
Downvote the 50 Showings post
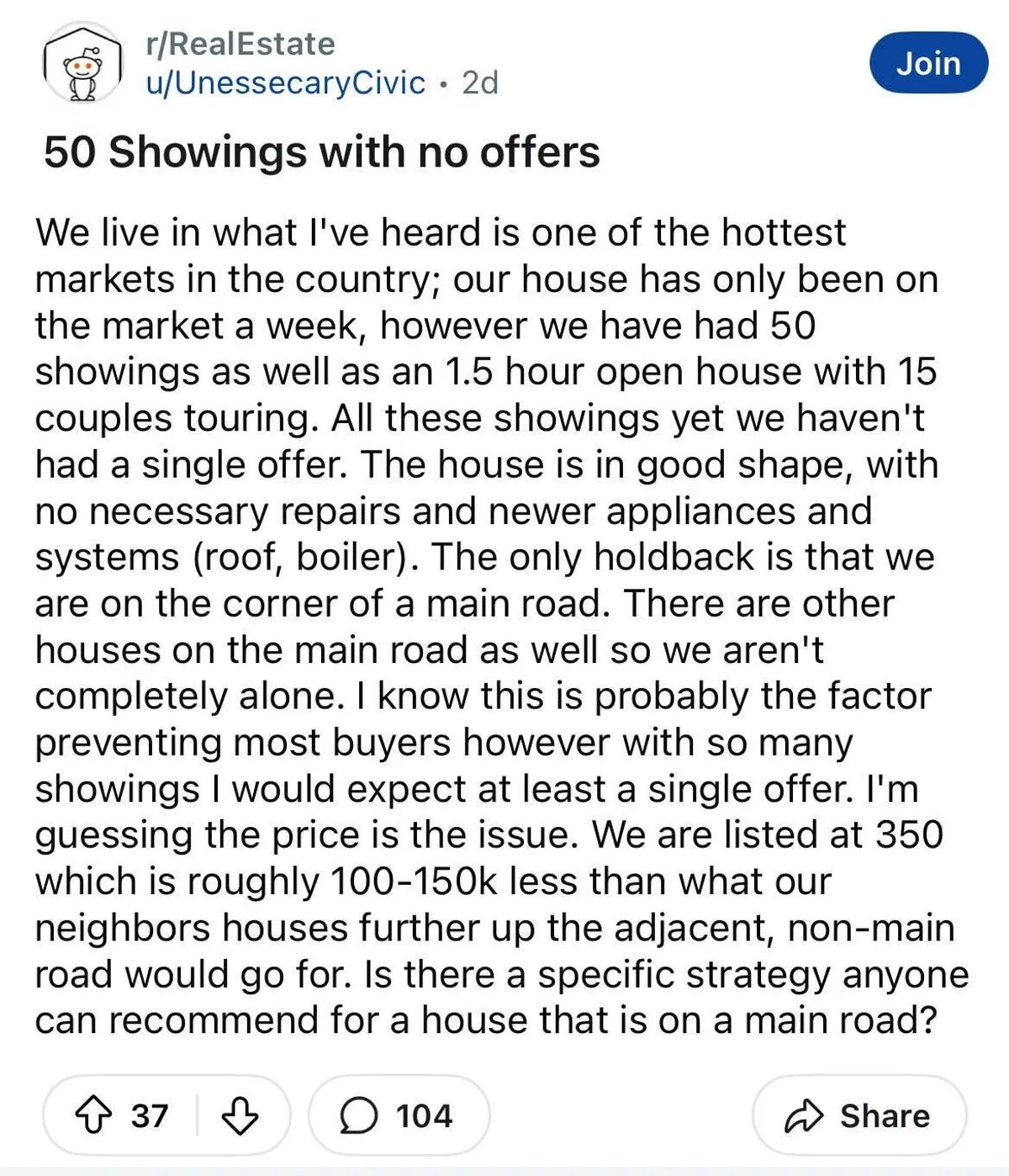click(x=240, y=1116)
